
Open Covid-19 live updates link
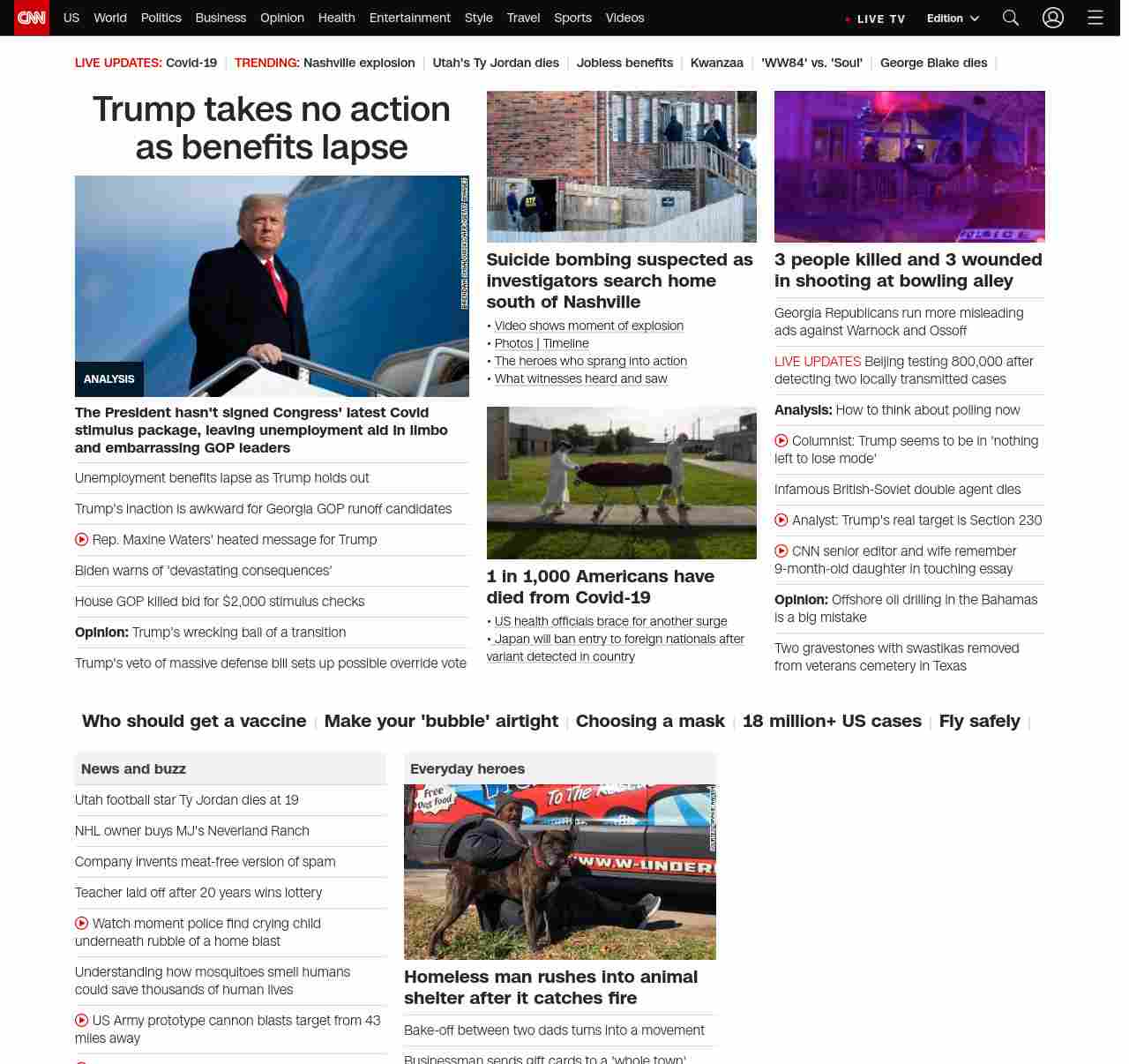pyautogui.click(x=191, y=63)
